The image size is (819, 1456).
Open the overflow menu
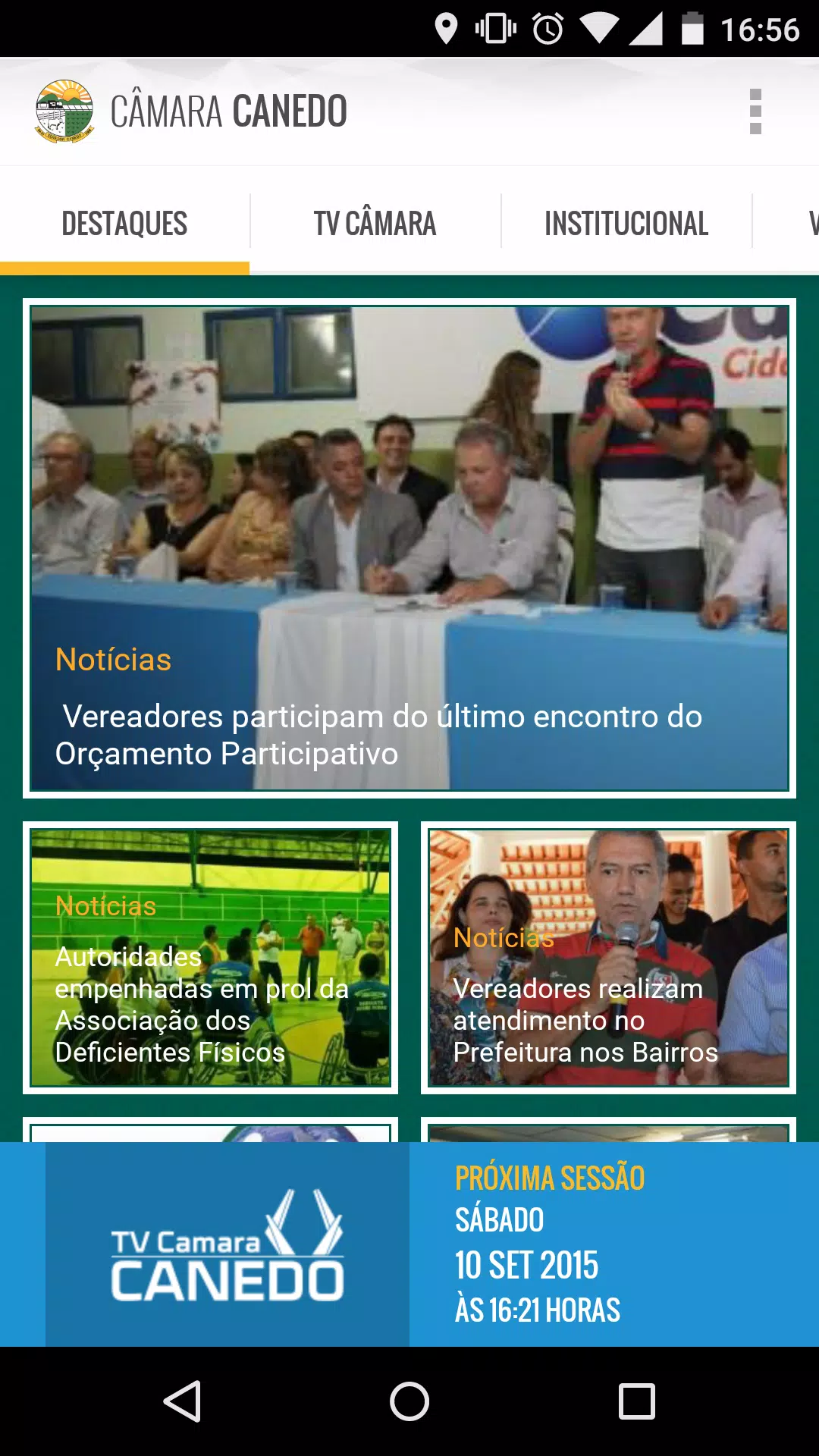pyautogui.click(x=755, y=111)
